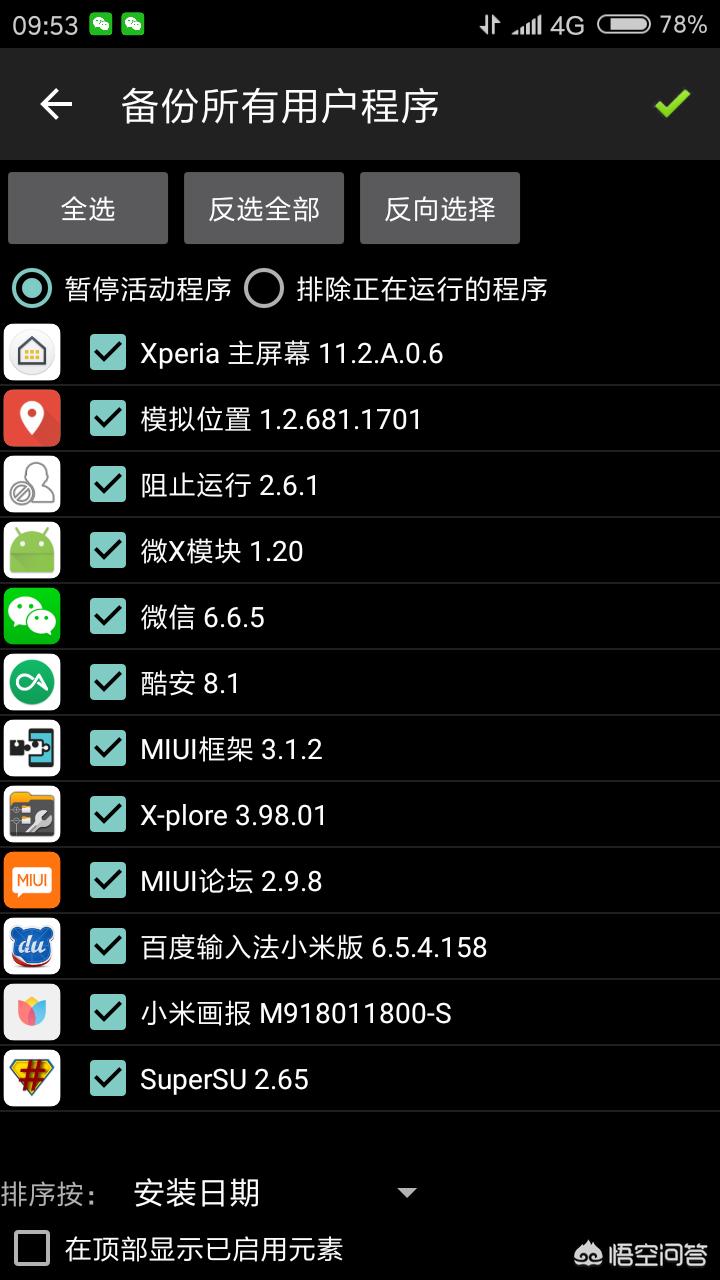Click the back arrow to exit backup screen

pyautogui.click(x=57, y=103)
